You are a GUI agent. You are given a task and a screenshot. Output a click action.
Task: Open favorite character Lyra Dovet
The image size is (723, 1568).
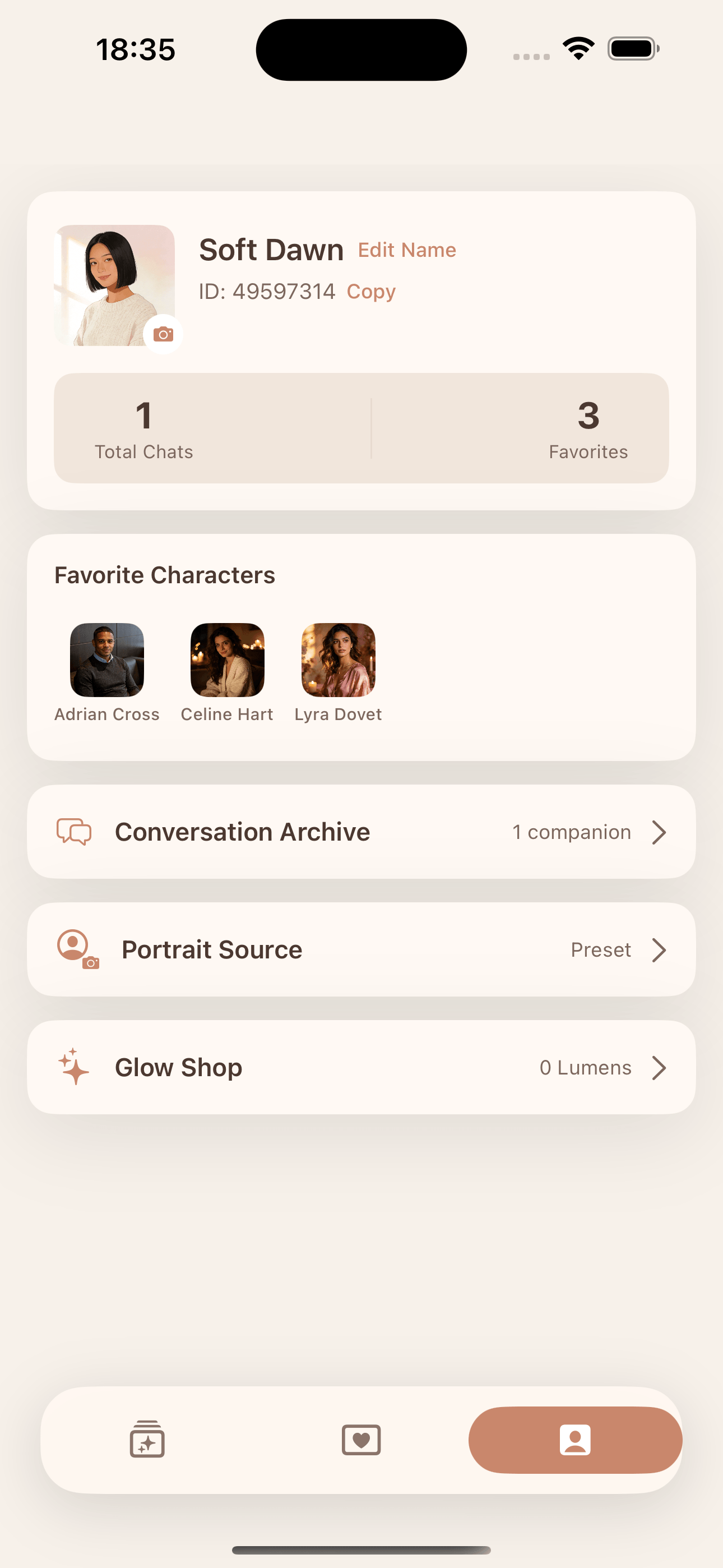[x=339, y=672]
